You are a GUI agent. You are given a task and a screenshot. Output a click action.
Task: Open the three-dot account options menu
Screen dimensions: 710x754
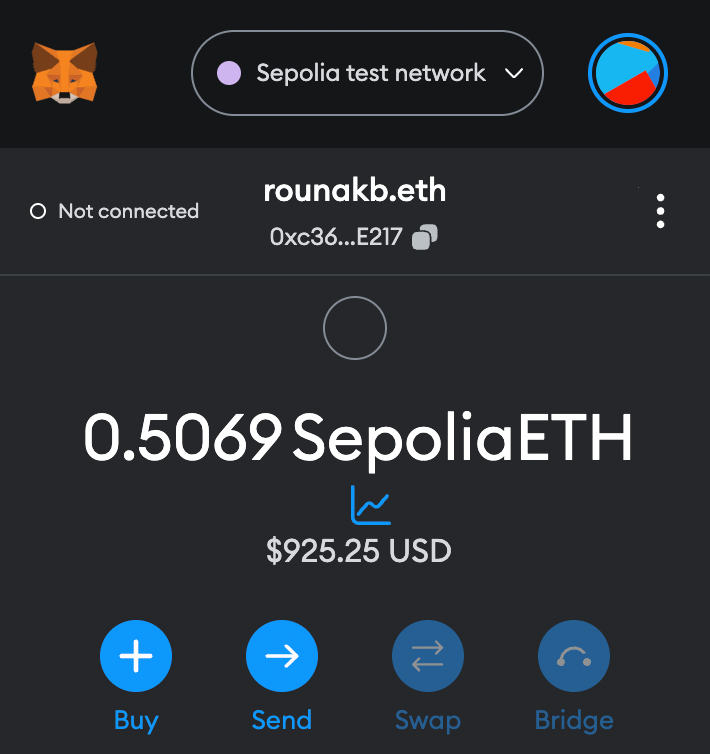coord(660,211)
